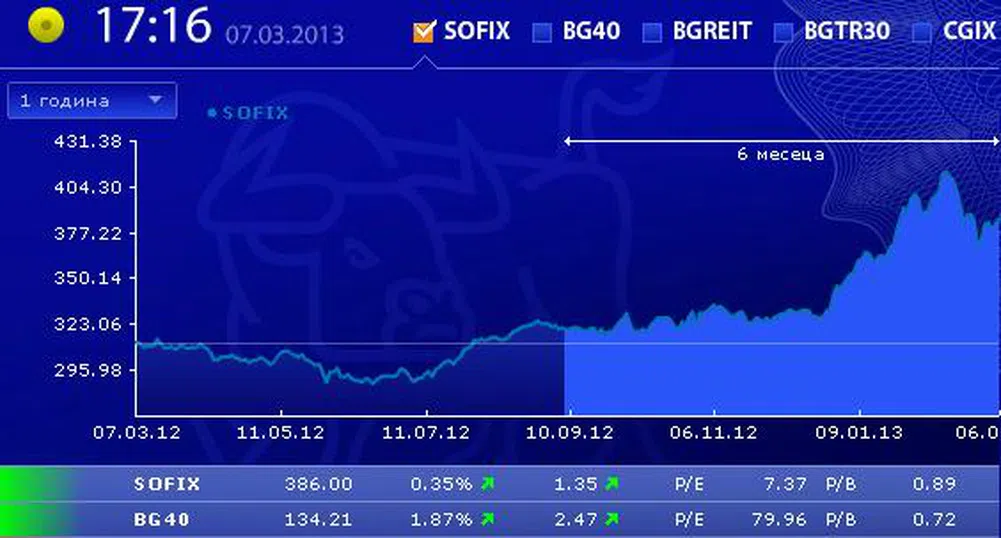Enable the BG40 index checkbox
The height and width of the screenshot is (538, 1001).
pos(542,33)
